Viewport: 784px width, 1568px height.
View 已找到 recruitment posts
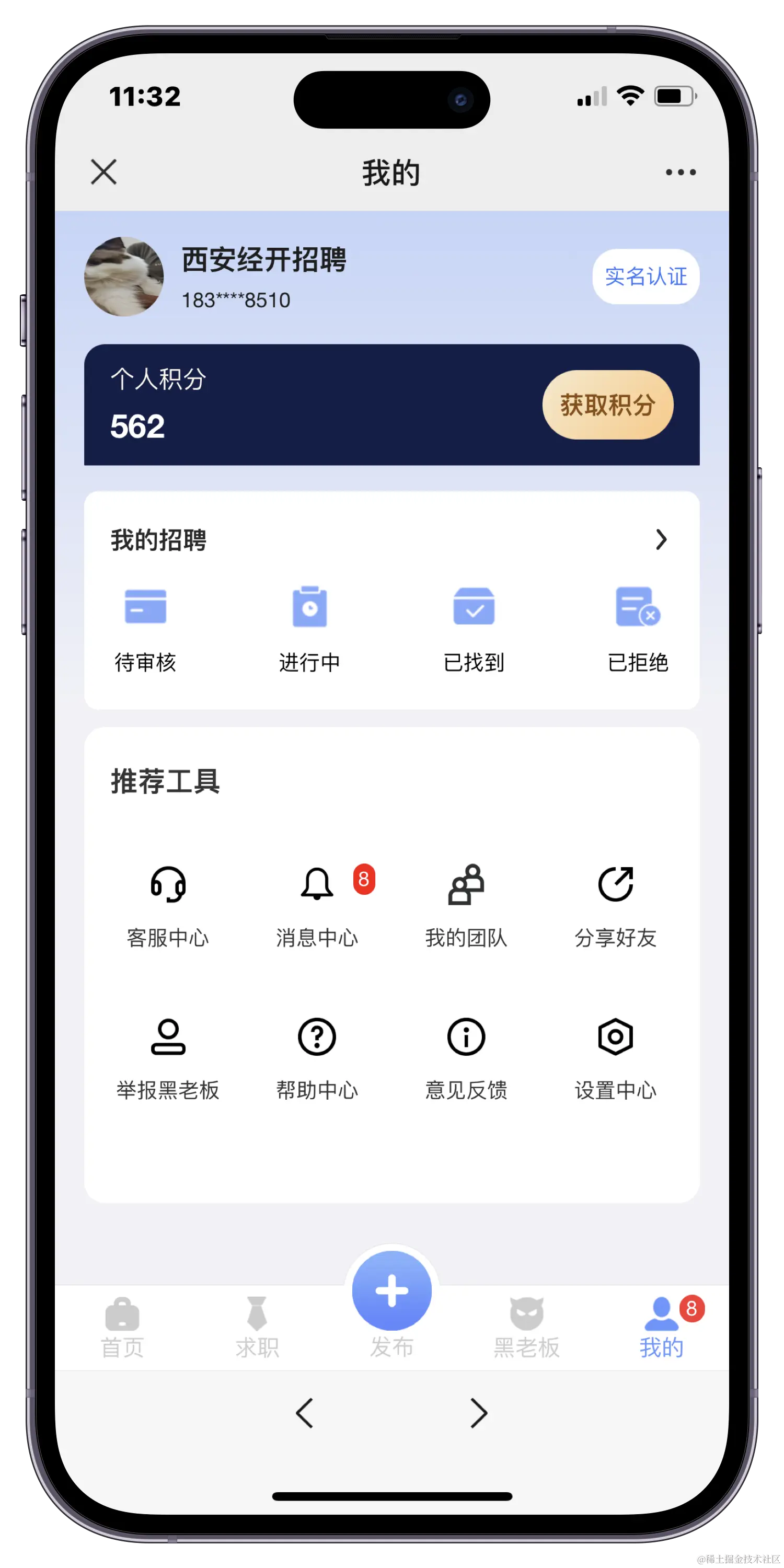point(474,627)
